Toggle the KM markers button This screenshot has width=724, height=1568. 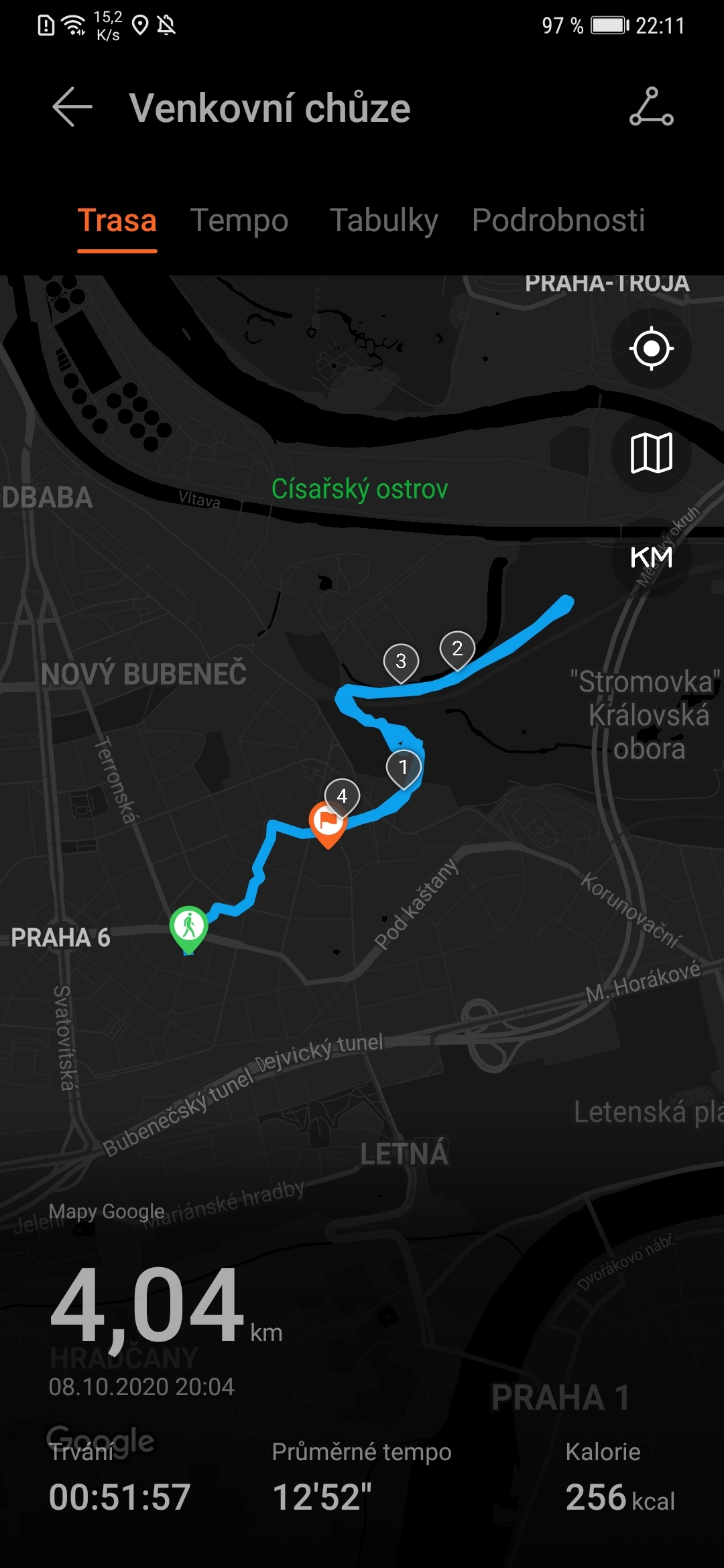[651, 557]
